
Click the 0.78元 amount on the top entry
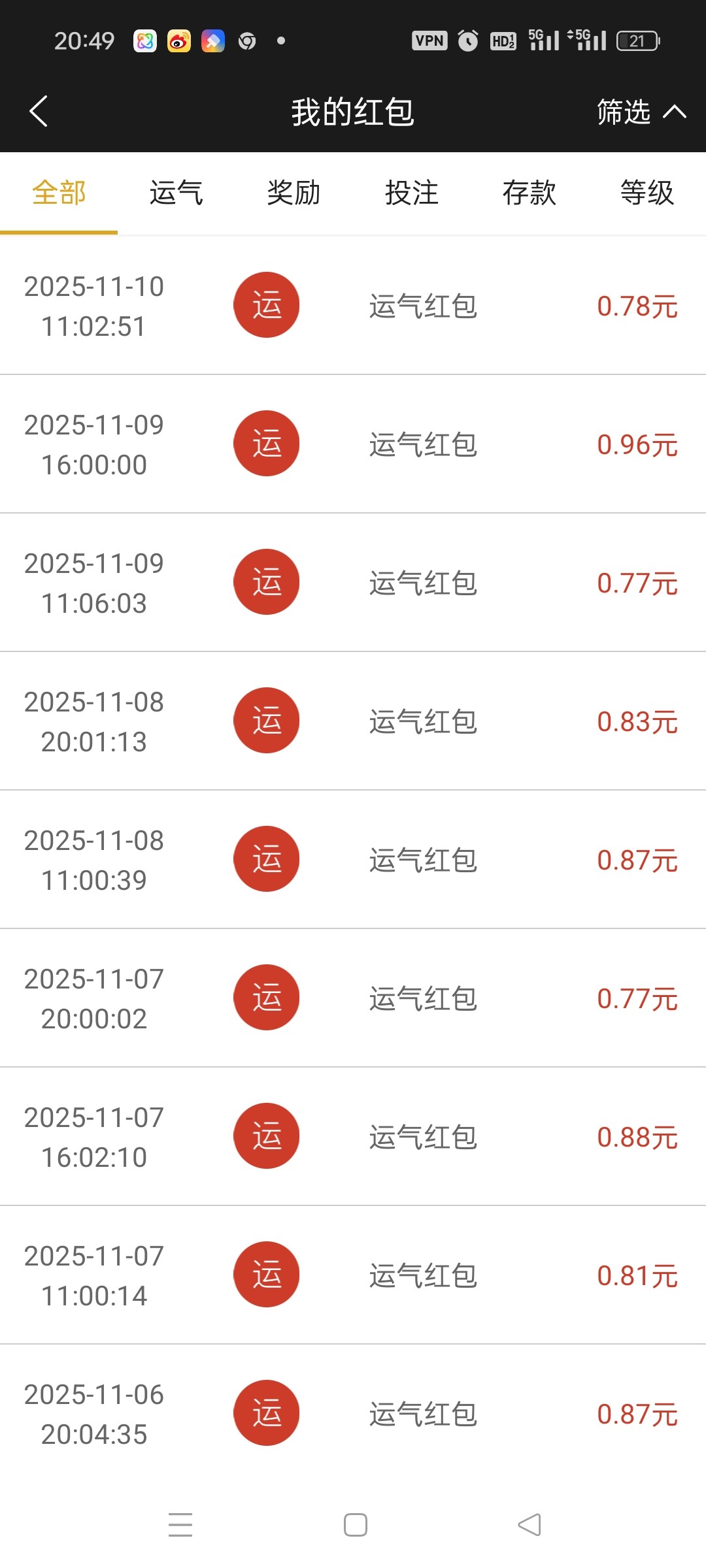(636, 307)
